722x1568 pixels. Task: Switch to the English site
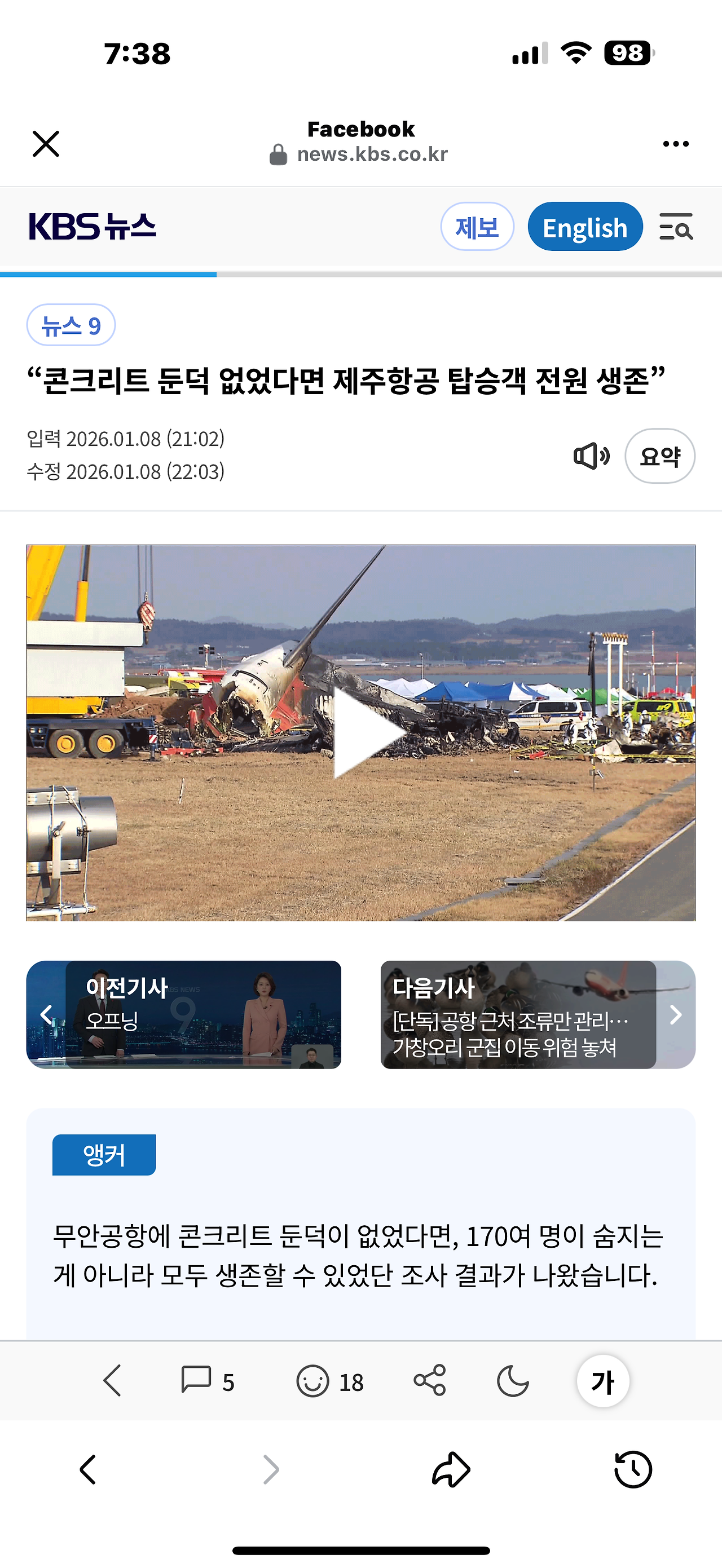(x=585, y=227)
